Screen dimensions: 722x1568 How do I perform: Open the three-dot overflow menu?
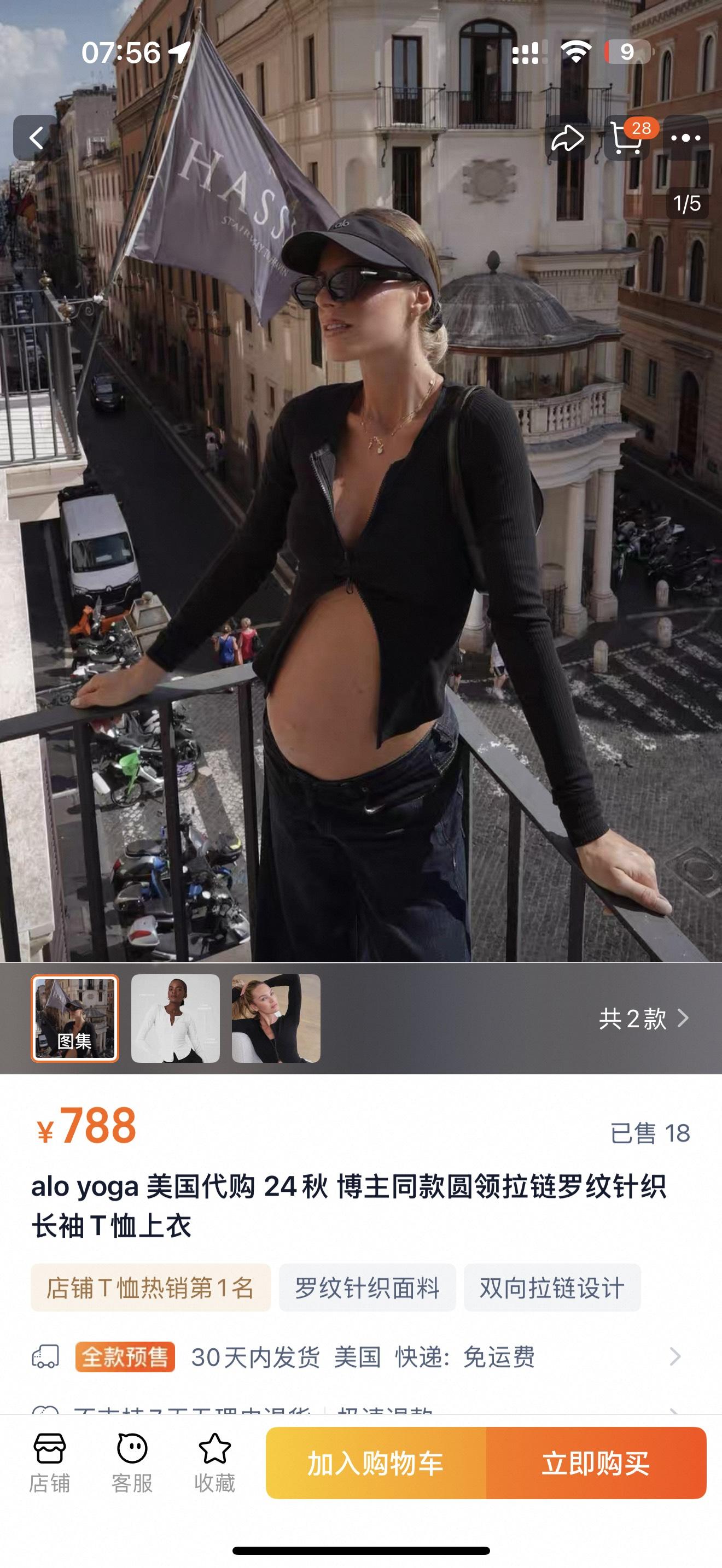(x=685, y=138)
